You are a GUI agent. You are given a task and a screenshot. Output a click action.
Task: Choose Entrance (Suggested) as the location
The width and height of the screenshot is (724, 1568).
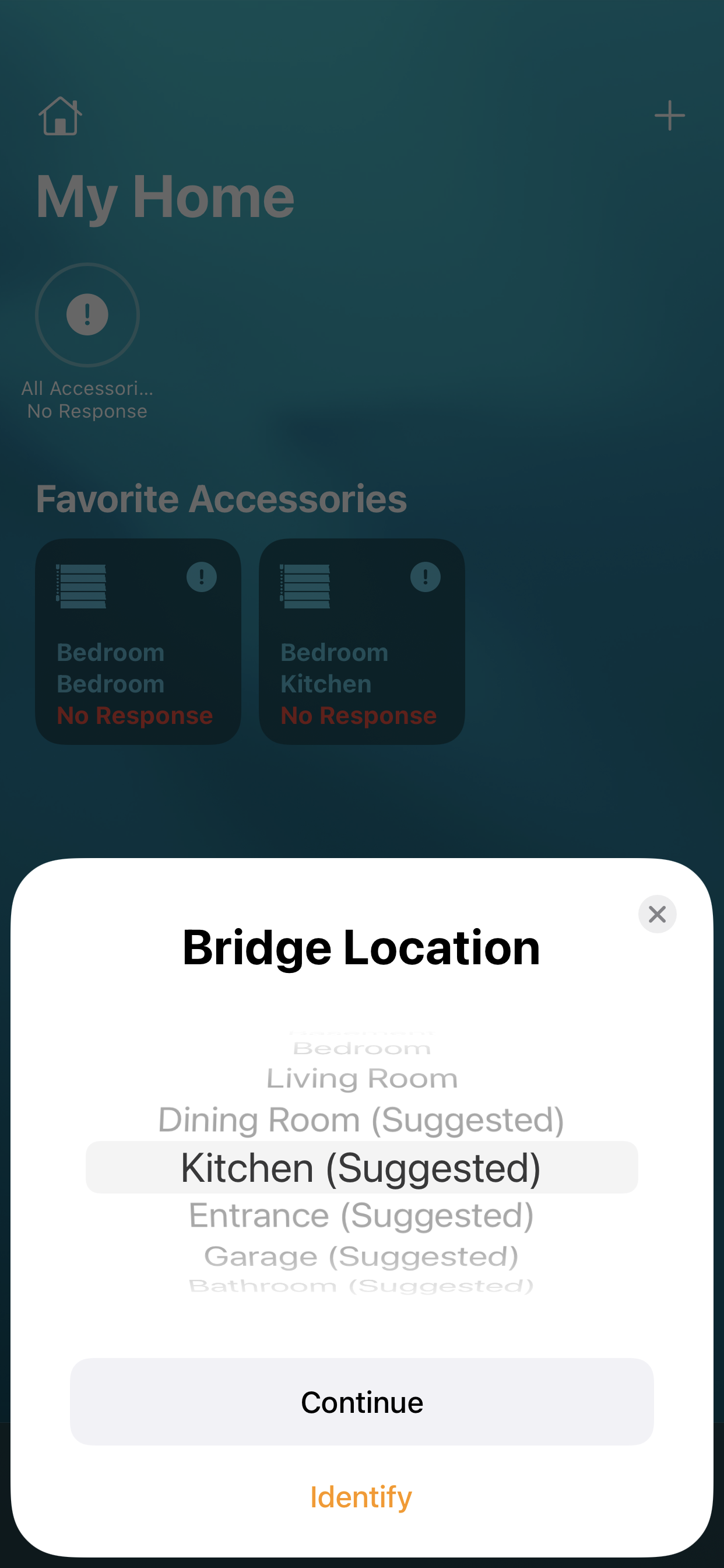tap(361, 1216)
